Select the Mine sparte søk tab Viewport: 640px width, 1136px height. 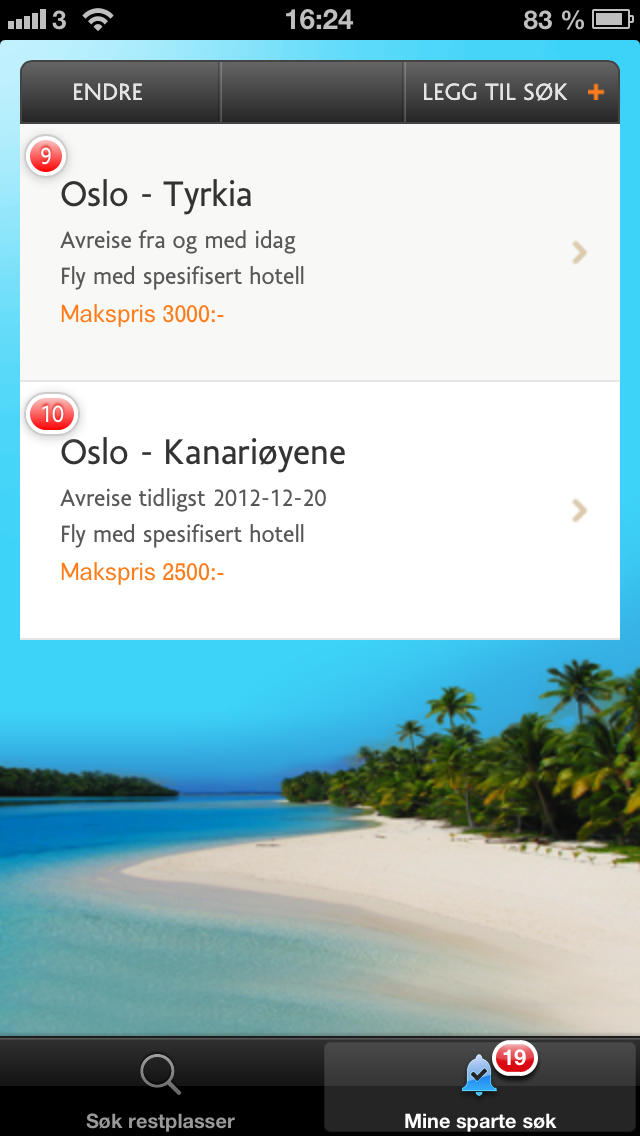(480, 1090)
